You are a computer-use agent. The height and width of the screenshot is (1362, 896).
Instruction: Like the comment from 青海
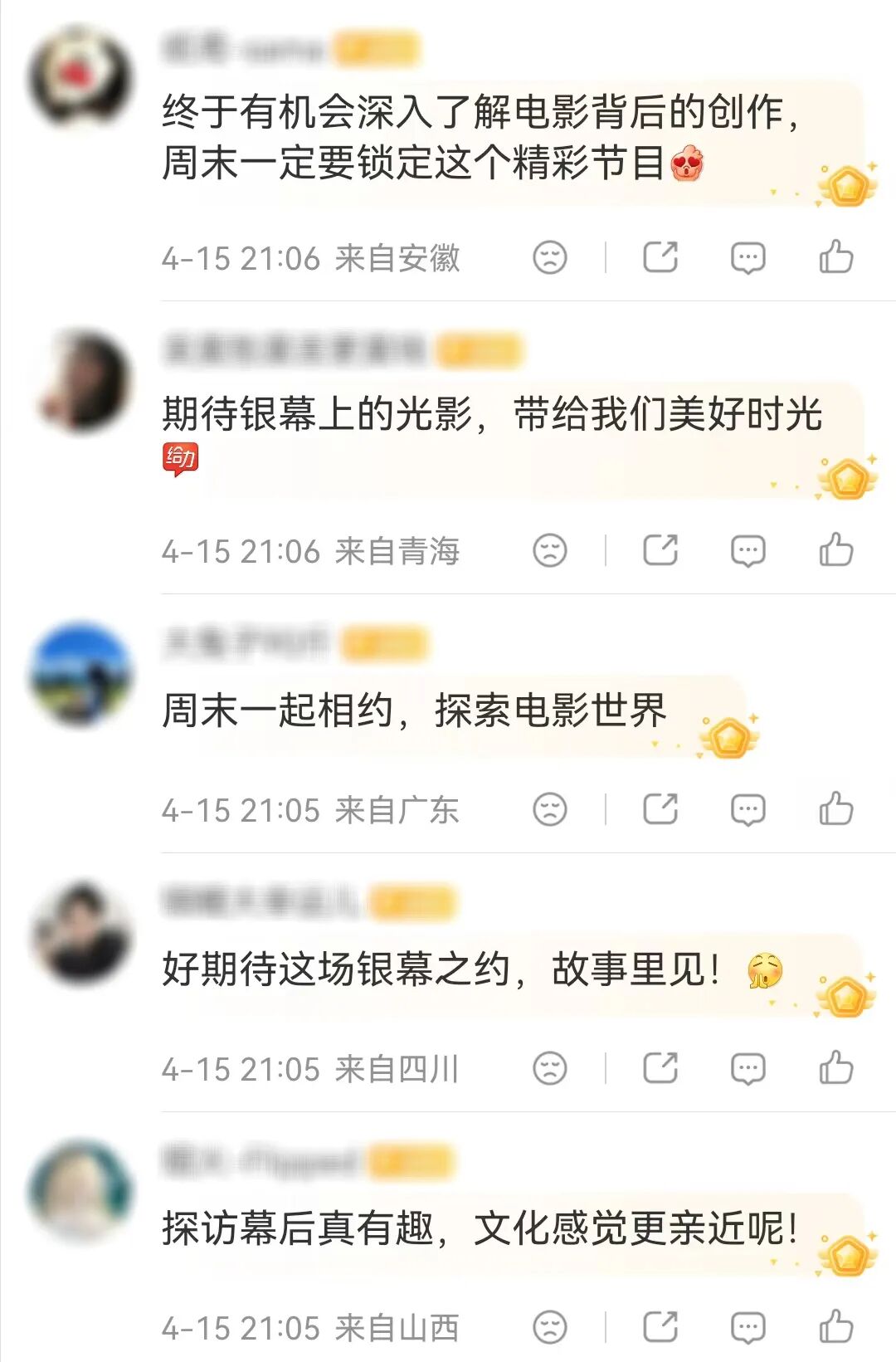835,550
